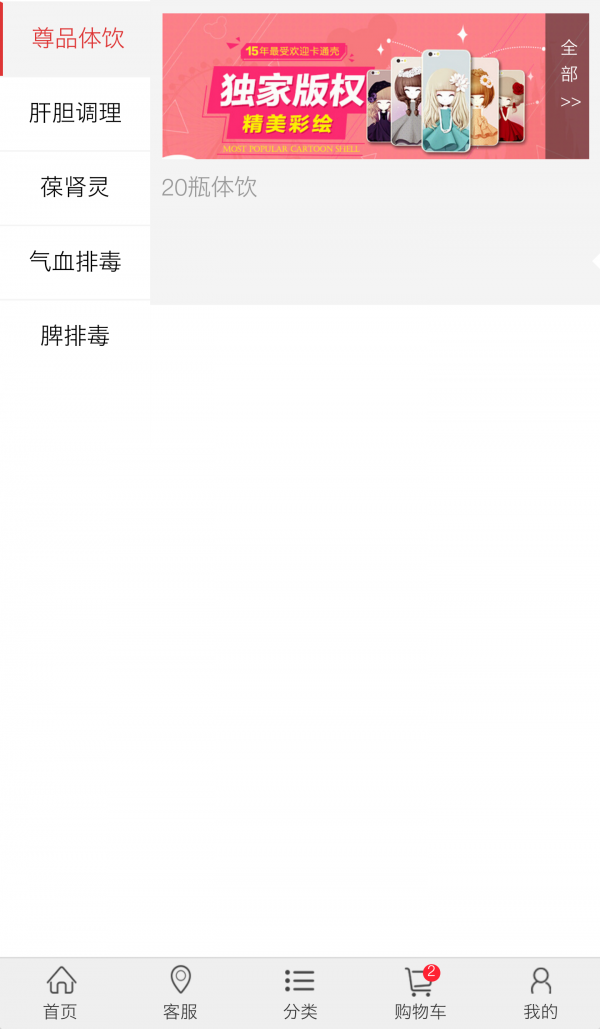
Task: Go to the 首页 home tab
Action: tap(60, 993)
